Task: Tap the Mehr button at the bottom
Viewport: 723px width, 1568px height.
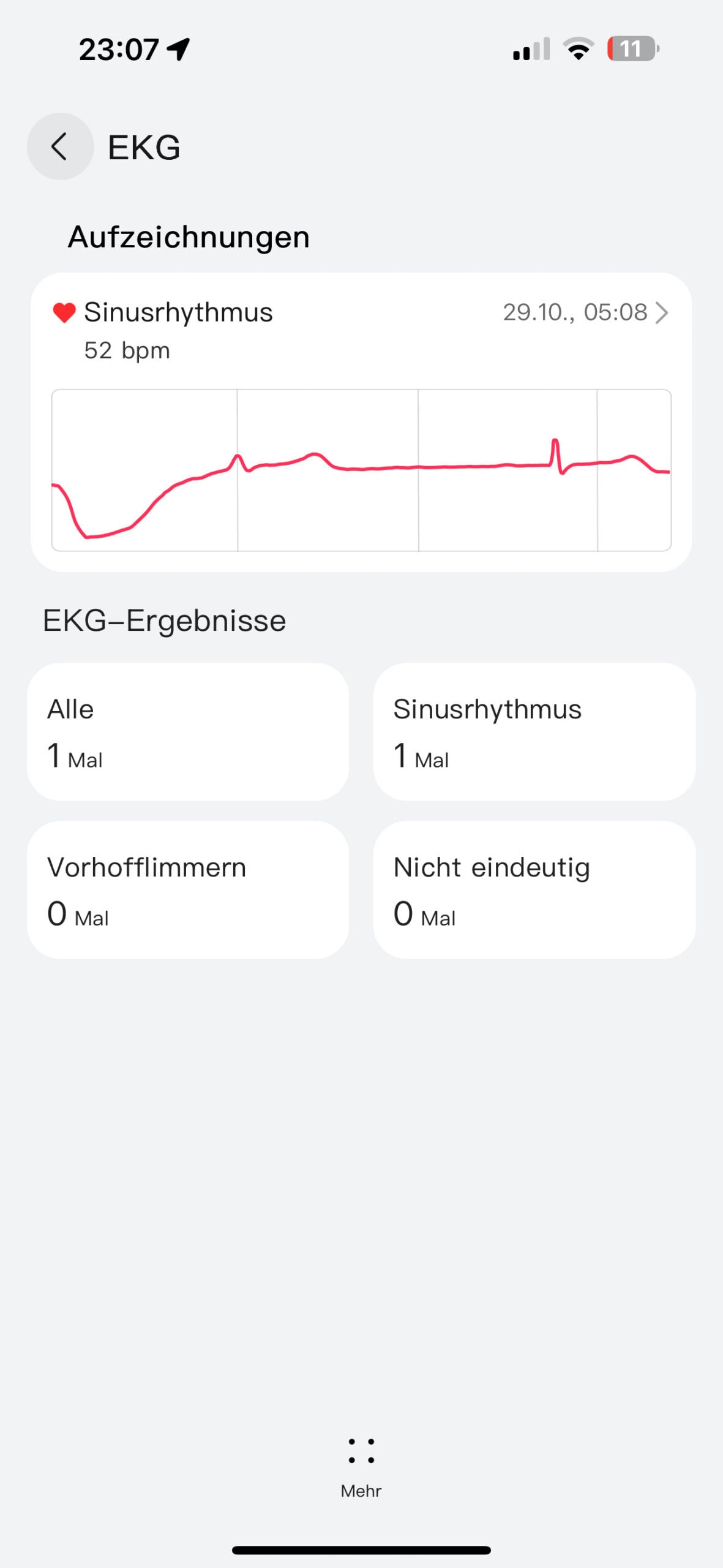Action: [x=361, y=1467]
